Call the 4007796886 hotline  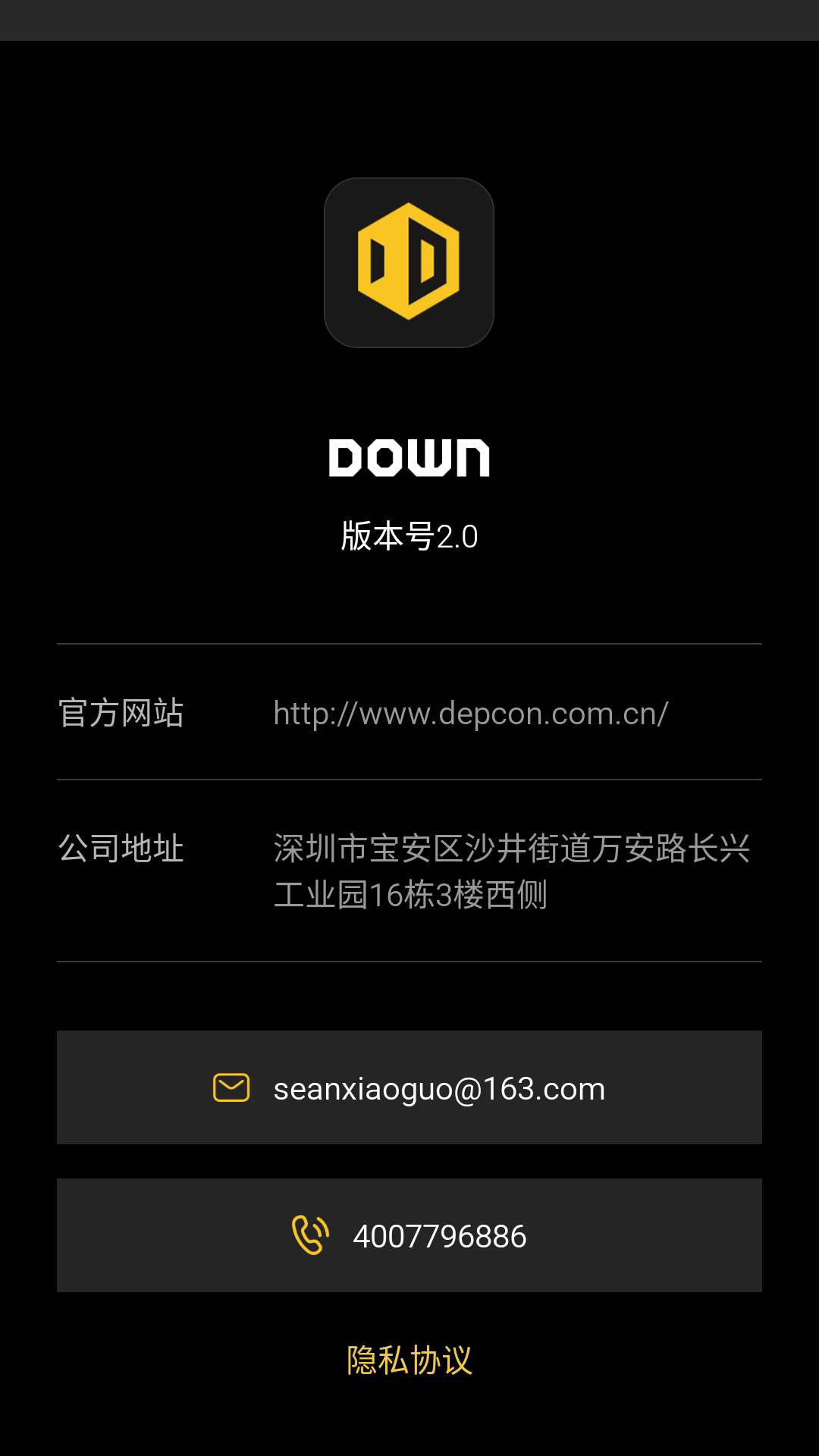coord(409,1236)
